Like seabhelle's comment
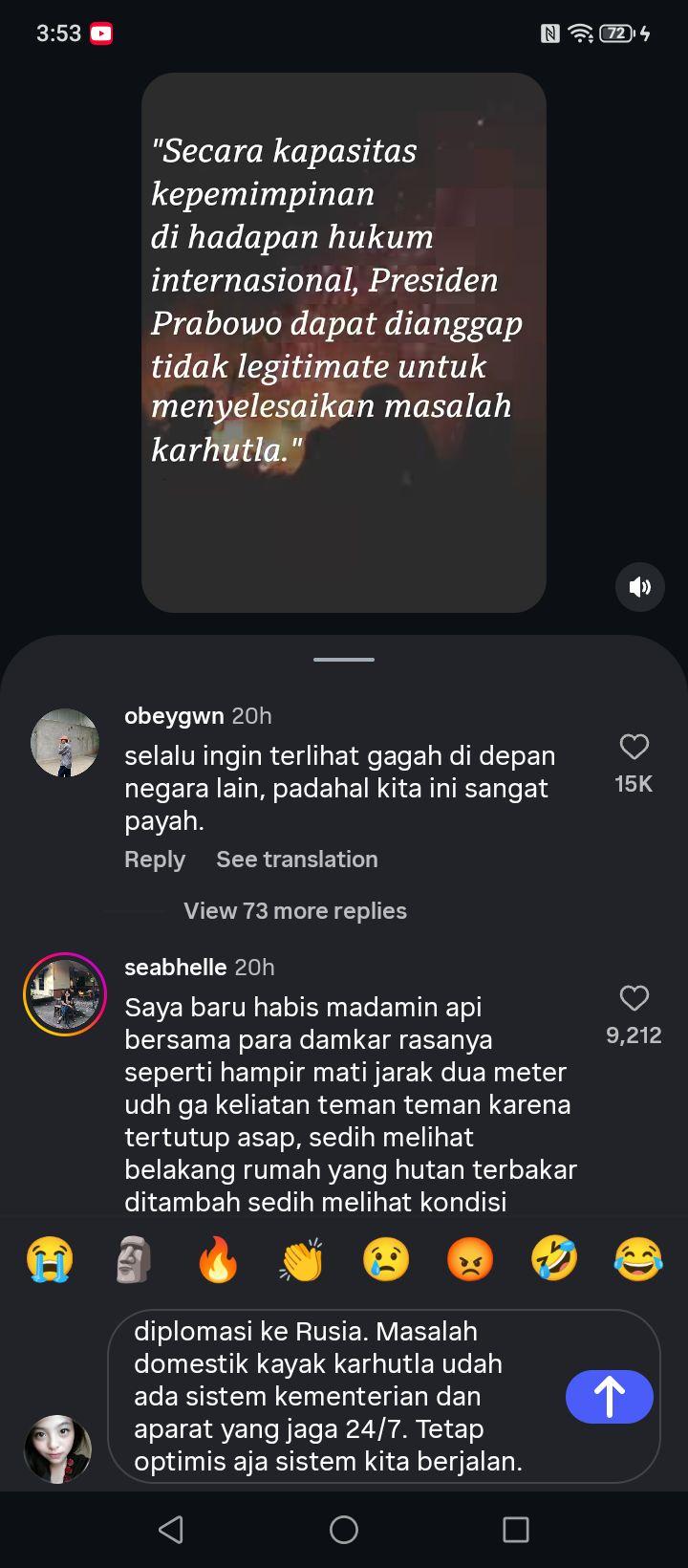 634,998
